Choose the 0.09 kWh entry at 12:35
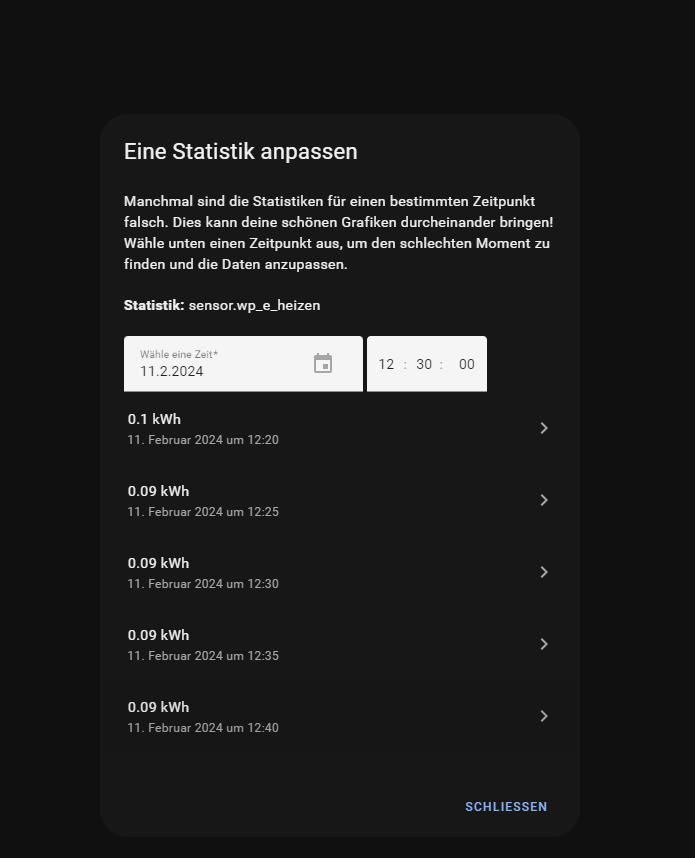This screenshot has width=695, height=858. tap(339, 644)
